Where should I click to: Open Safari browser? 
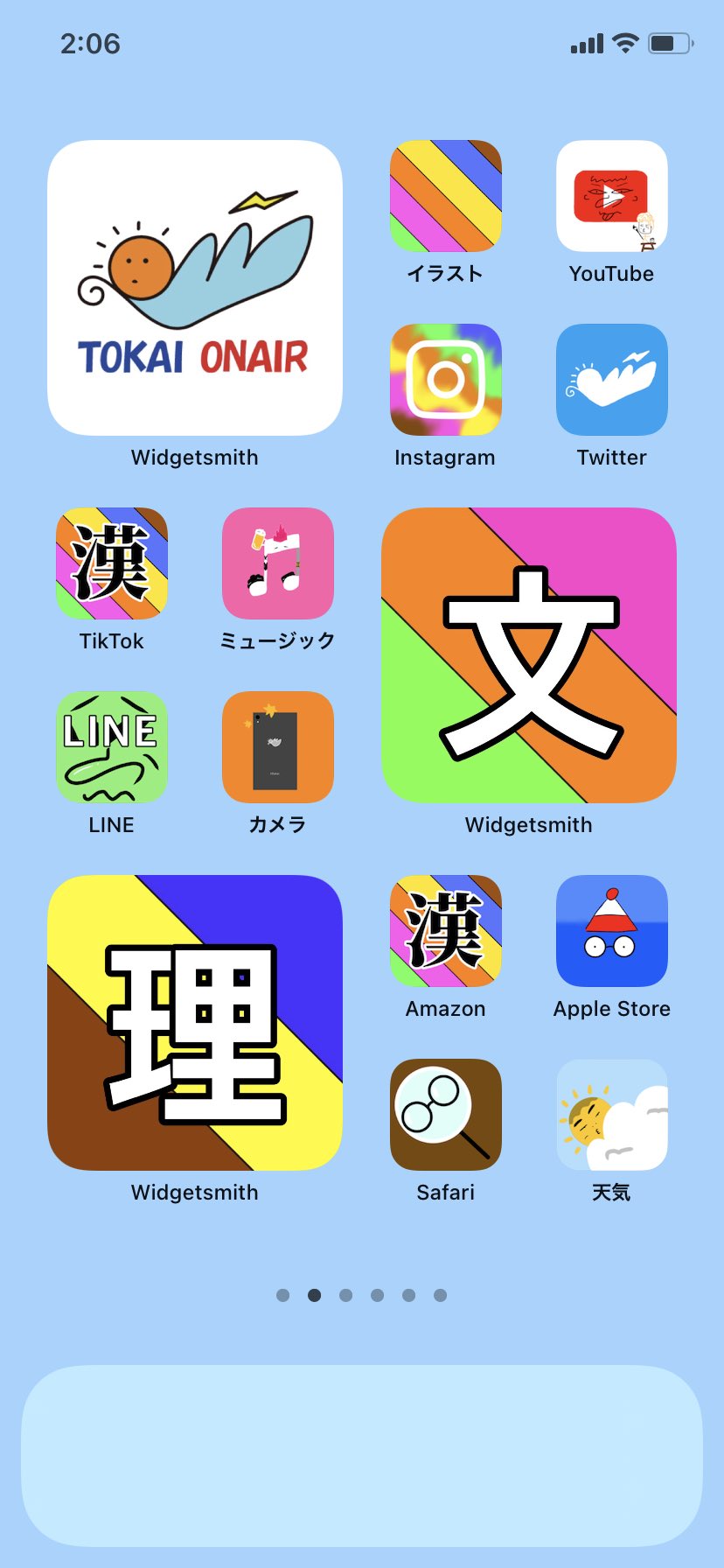[x=445, y=1115]
